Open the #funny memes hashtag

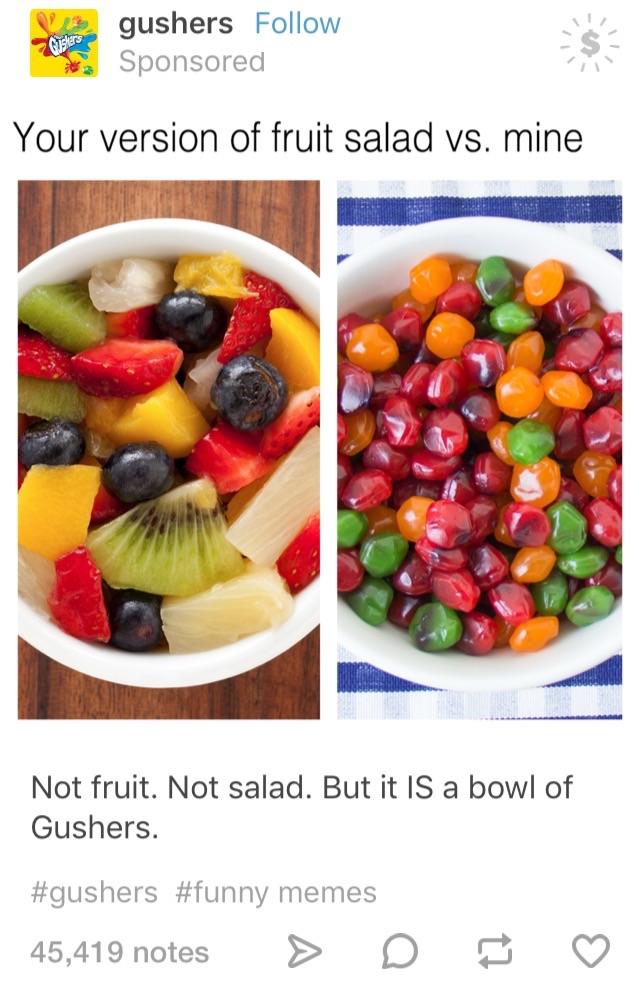pyautogui.click(x=277, y=892)
